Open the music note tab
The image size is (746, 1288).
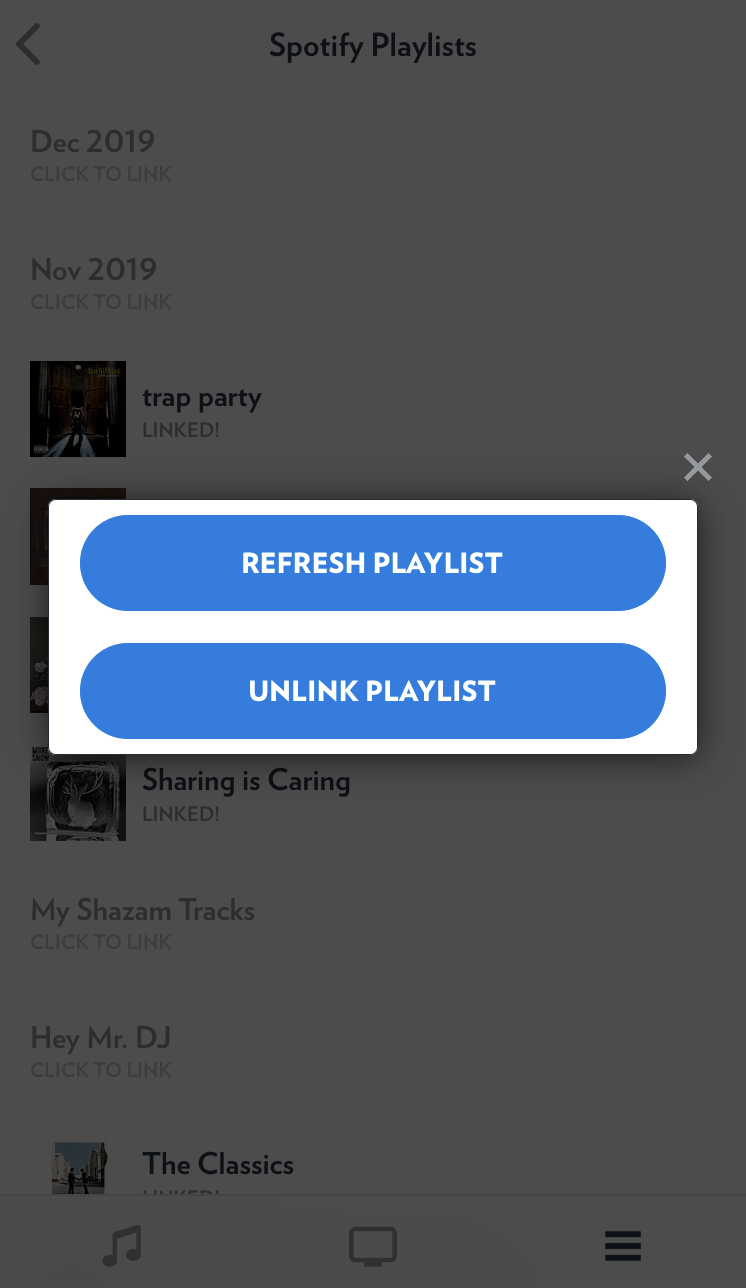point(123,1246)
